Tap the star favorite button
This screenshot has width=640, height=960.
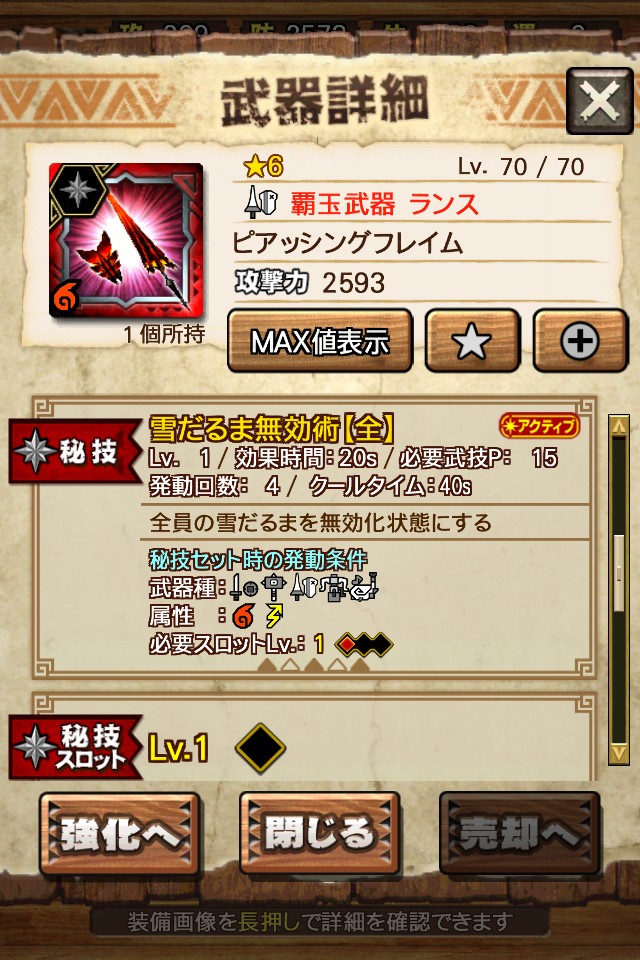click(472, 342)
